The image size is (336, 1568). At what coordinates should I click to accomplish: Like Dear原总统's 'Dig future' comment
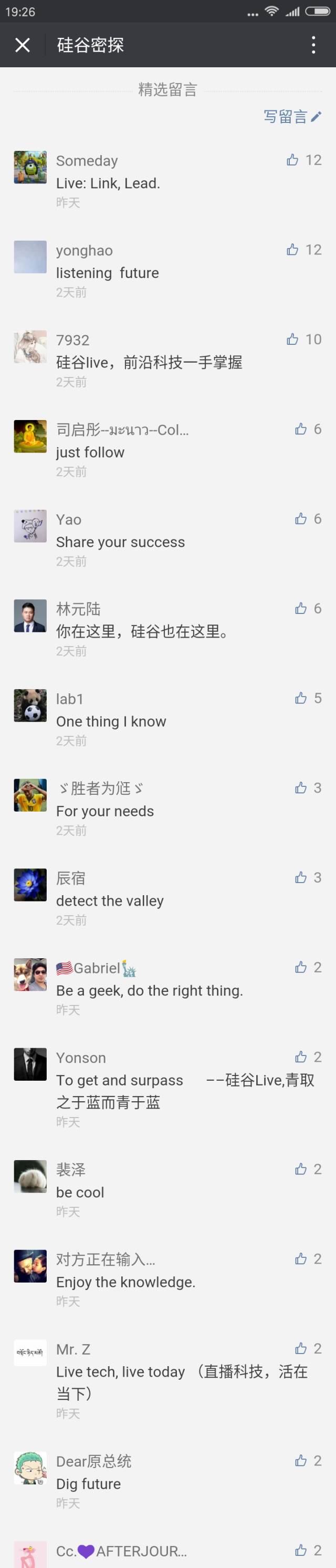tap(301, 1460)
